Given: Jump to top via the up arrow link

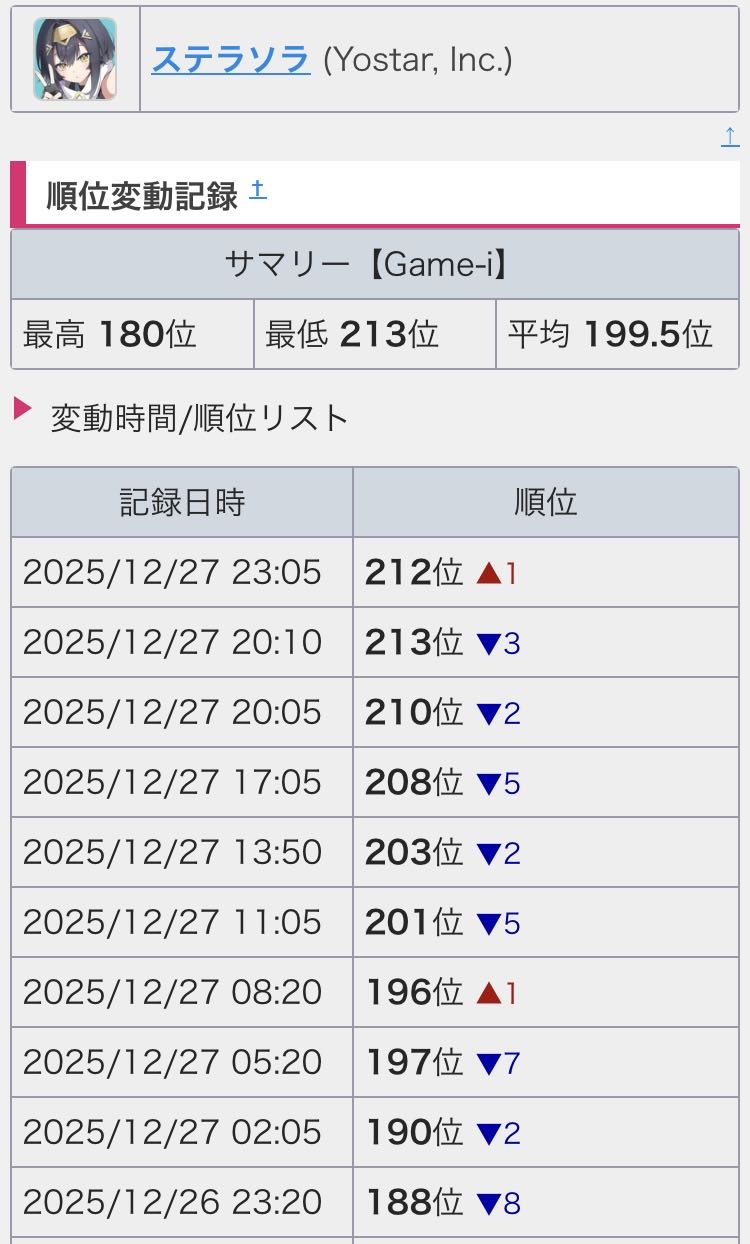Looking at the screenshot, I should point(730,138).
